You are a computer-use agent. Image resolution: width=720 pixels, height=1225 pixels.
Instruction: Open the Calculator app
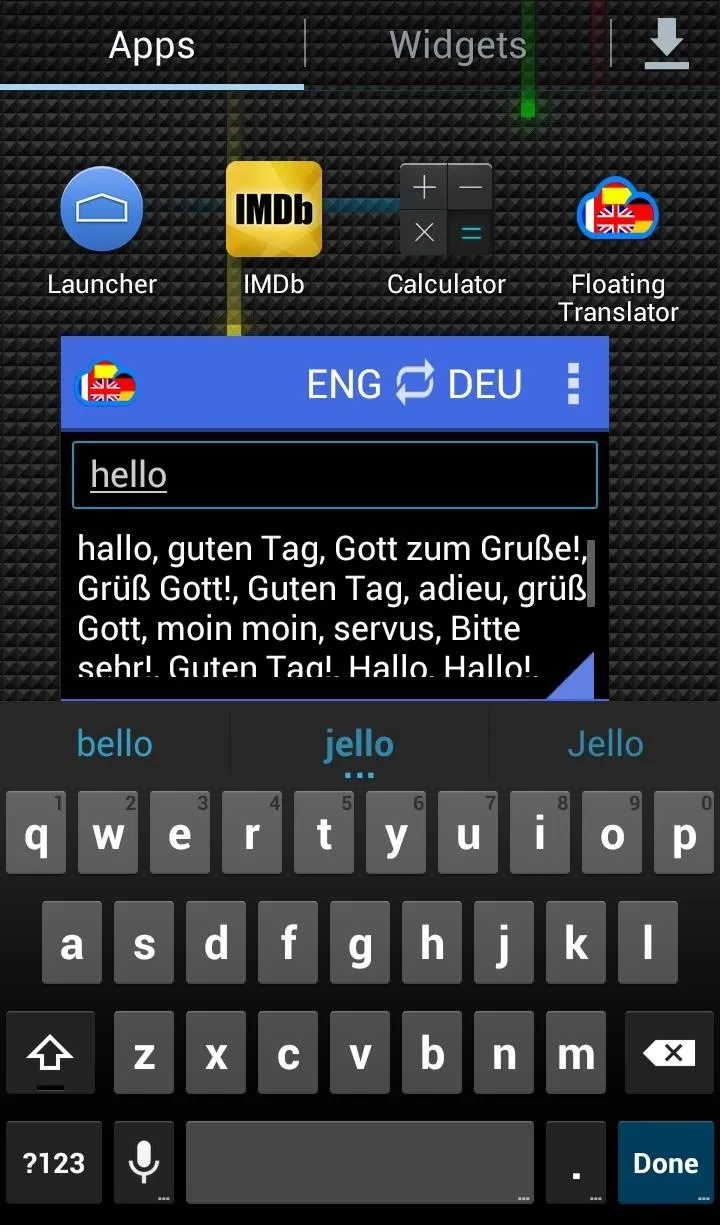(x=446, y=228)
